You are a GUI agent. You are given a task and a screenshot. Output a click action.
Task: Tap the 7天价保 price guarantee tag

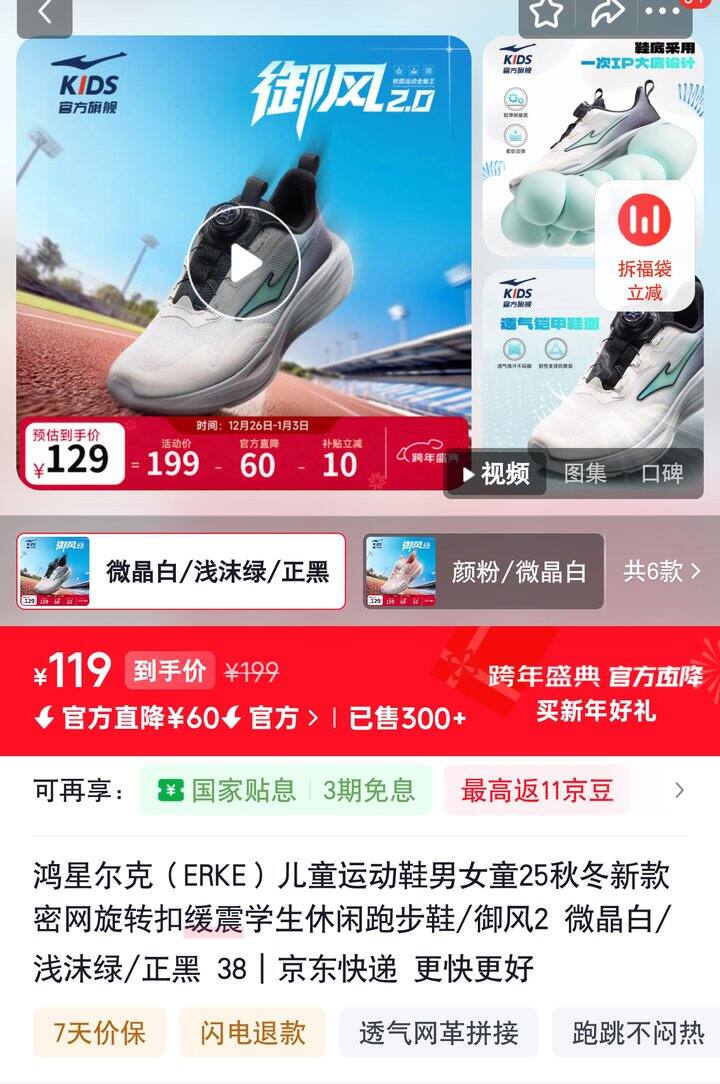tap(99, 1032)
